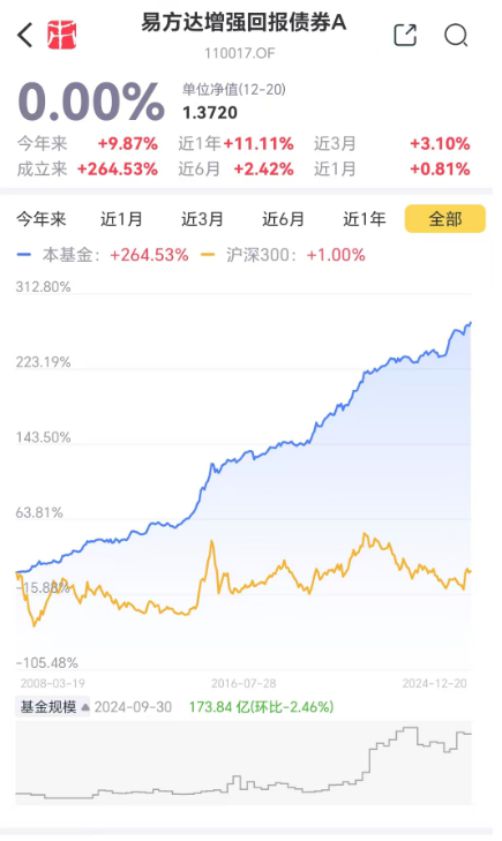Screen dimensions: 502x841
Task: Select the 近1月 chart range
Action: tap(121, 219)
